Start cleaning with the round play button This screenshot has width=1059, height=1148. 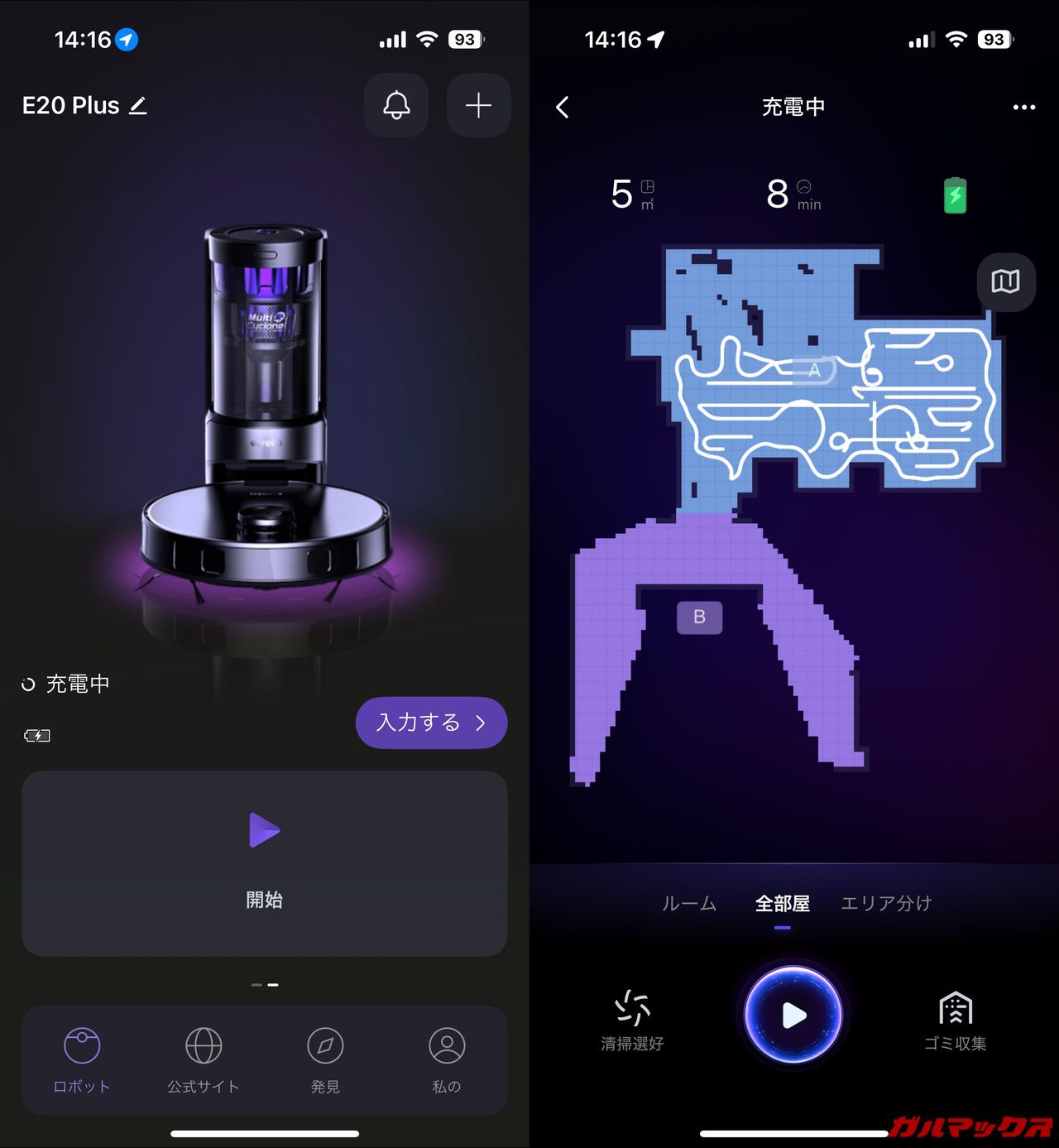coord(793,1016)
